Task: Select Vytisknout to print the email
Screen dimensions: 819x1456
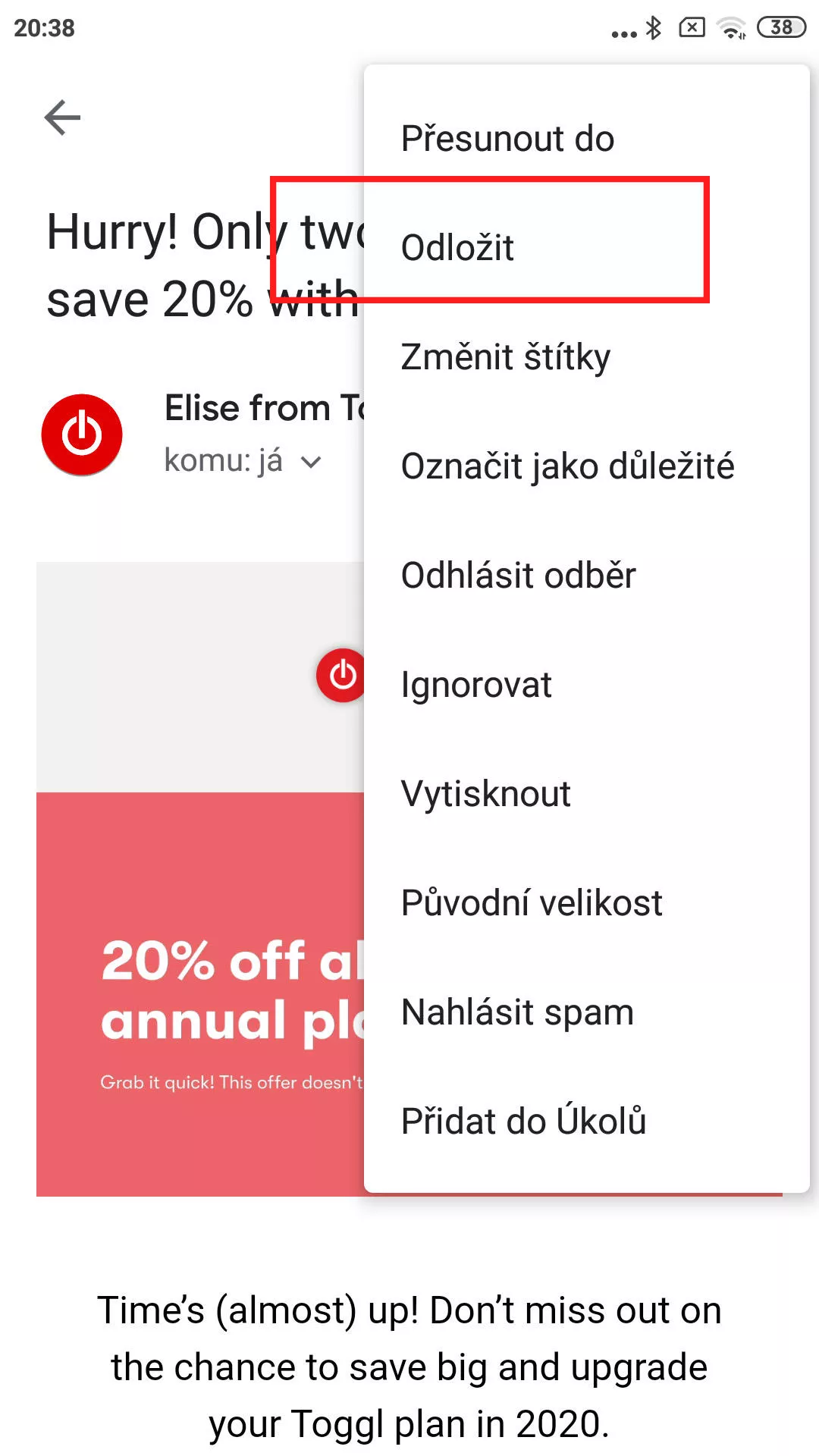Action: pyautogui.click(x=587, y=794)
